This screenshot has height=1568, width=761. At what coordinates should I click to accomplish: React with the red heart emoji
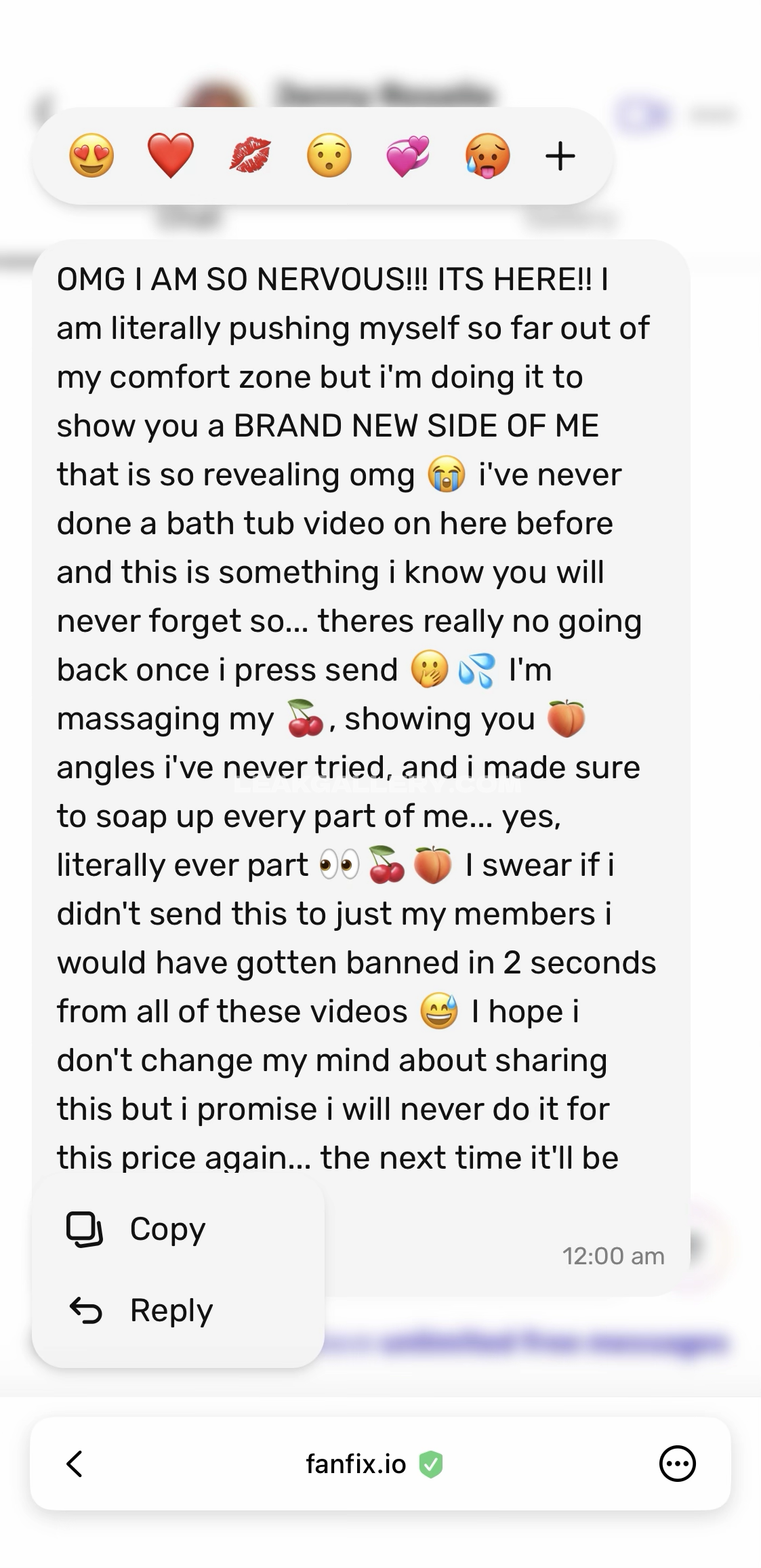(x=171, y=156)
